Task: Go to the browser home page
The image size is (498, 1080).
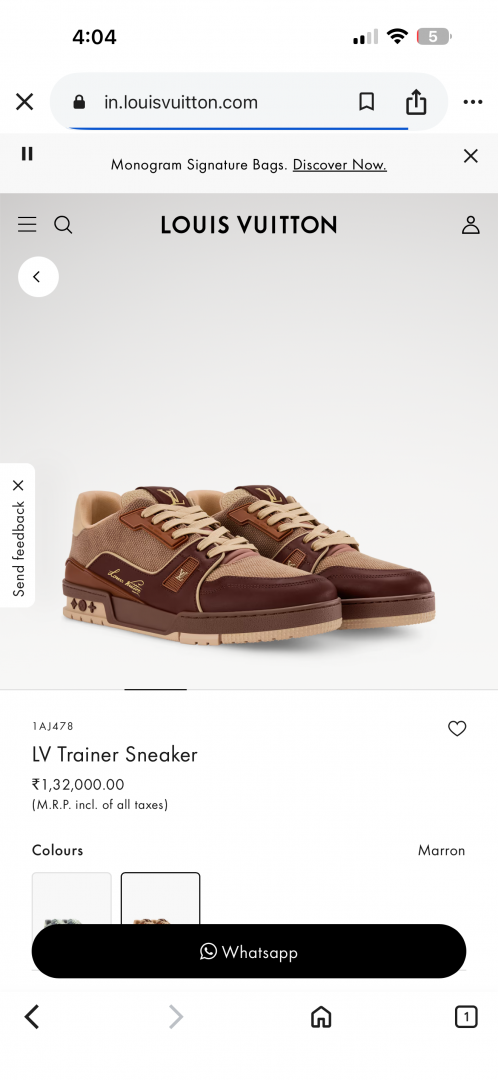Action: (x=321, y=1017)
